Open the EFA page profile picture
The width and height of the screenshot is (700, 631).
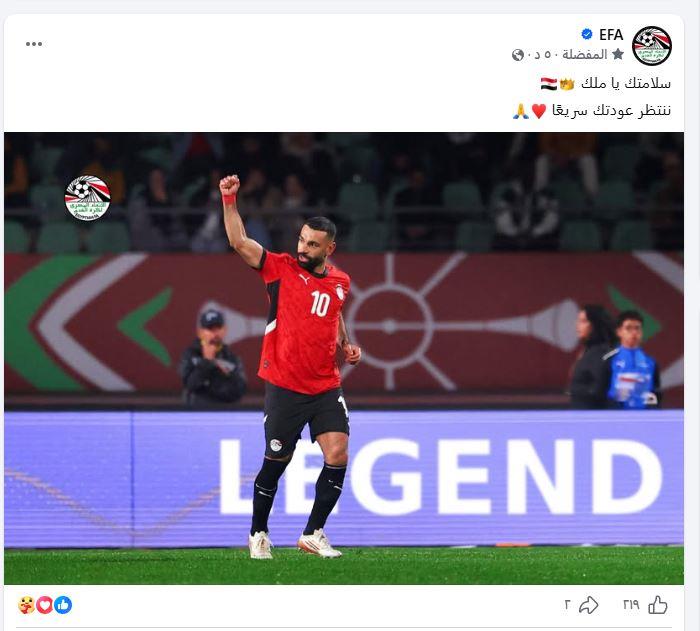coord(652,45)
